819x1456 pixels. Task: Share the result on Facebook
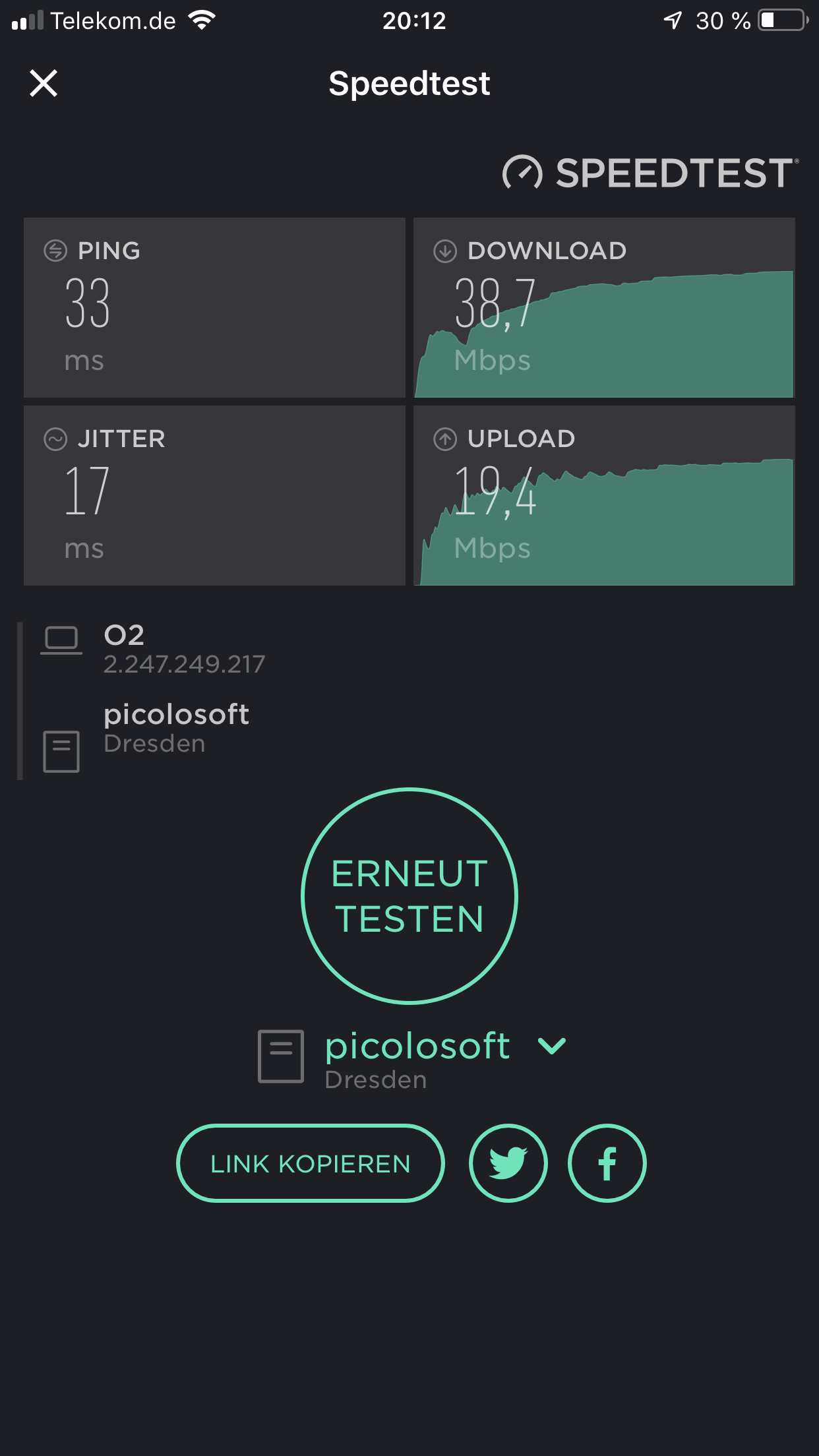pos(607,1163)
